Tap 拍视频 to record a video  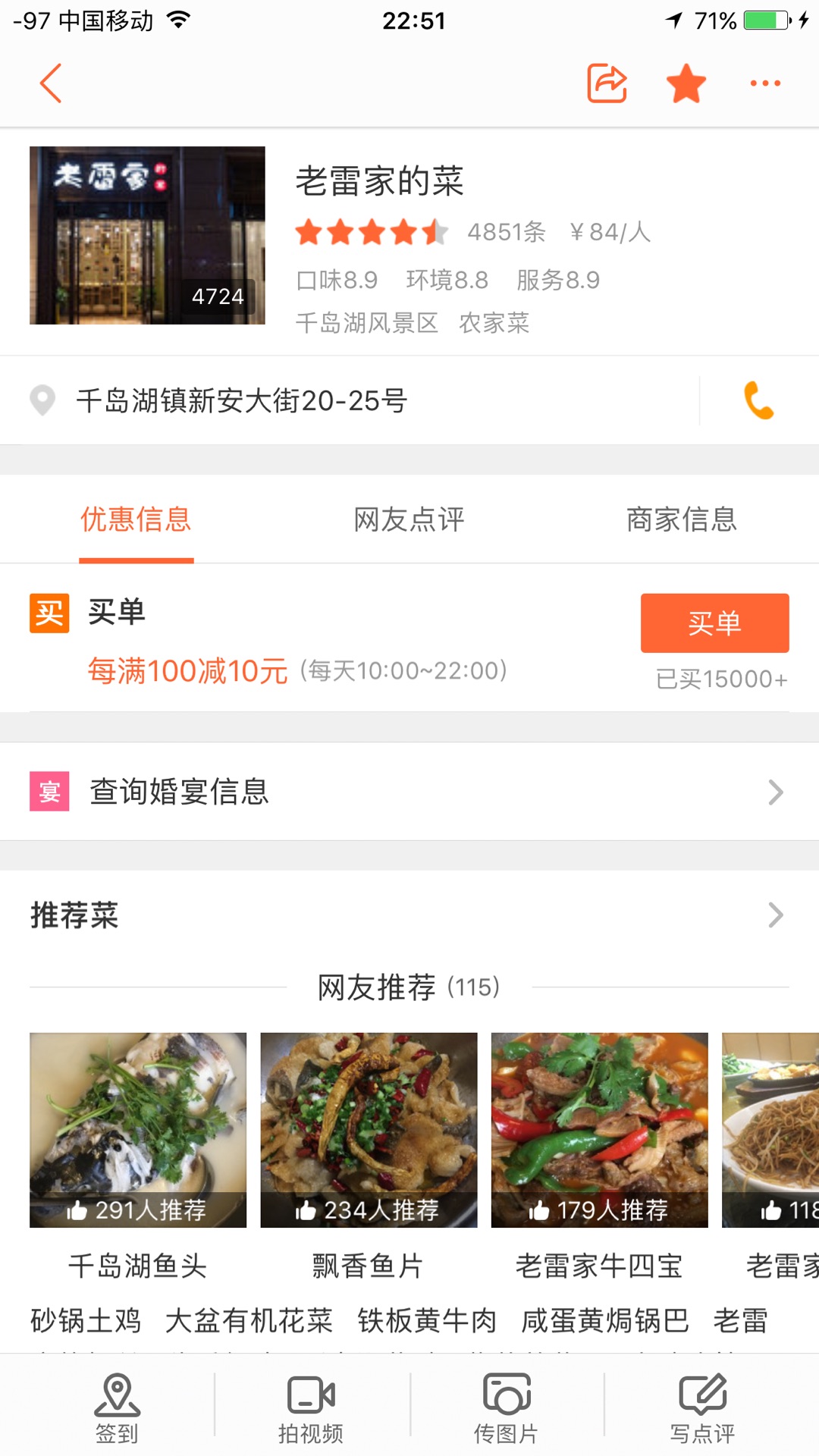(311, 1408)
